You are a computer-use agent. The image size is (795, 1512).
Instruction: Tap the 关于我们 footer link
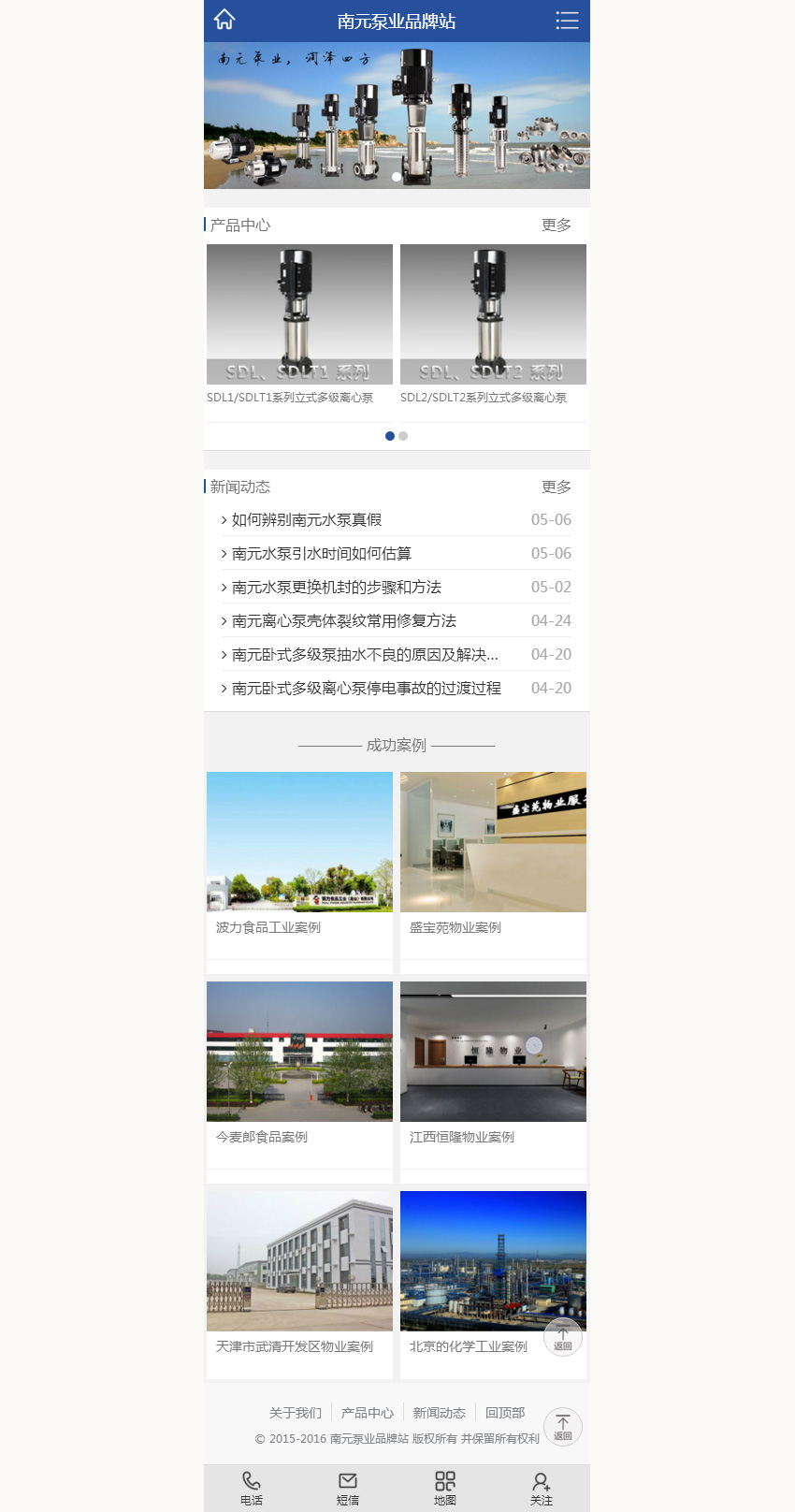click(x=296, y=1413)
